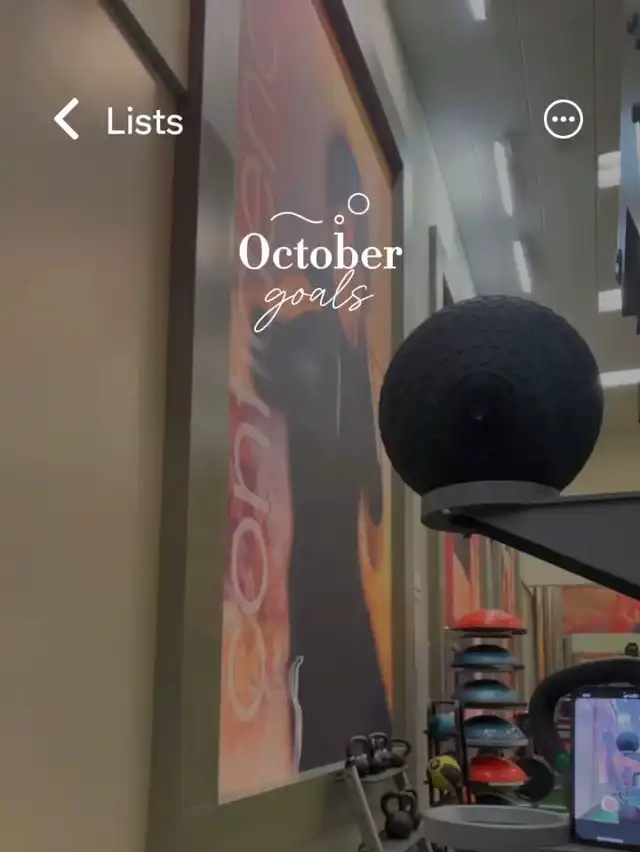This screenshot has height=852, width=640.
Task: Go back to Lists
Action: [118, 120]
